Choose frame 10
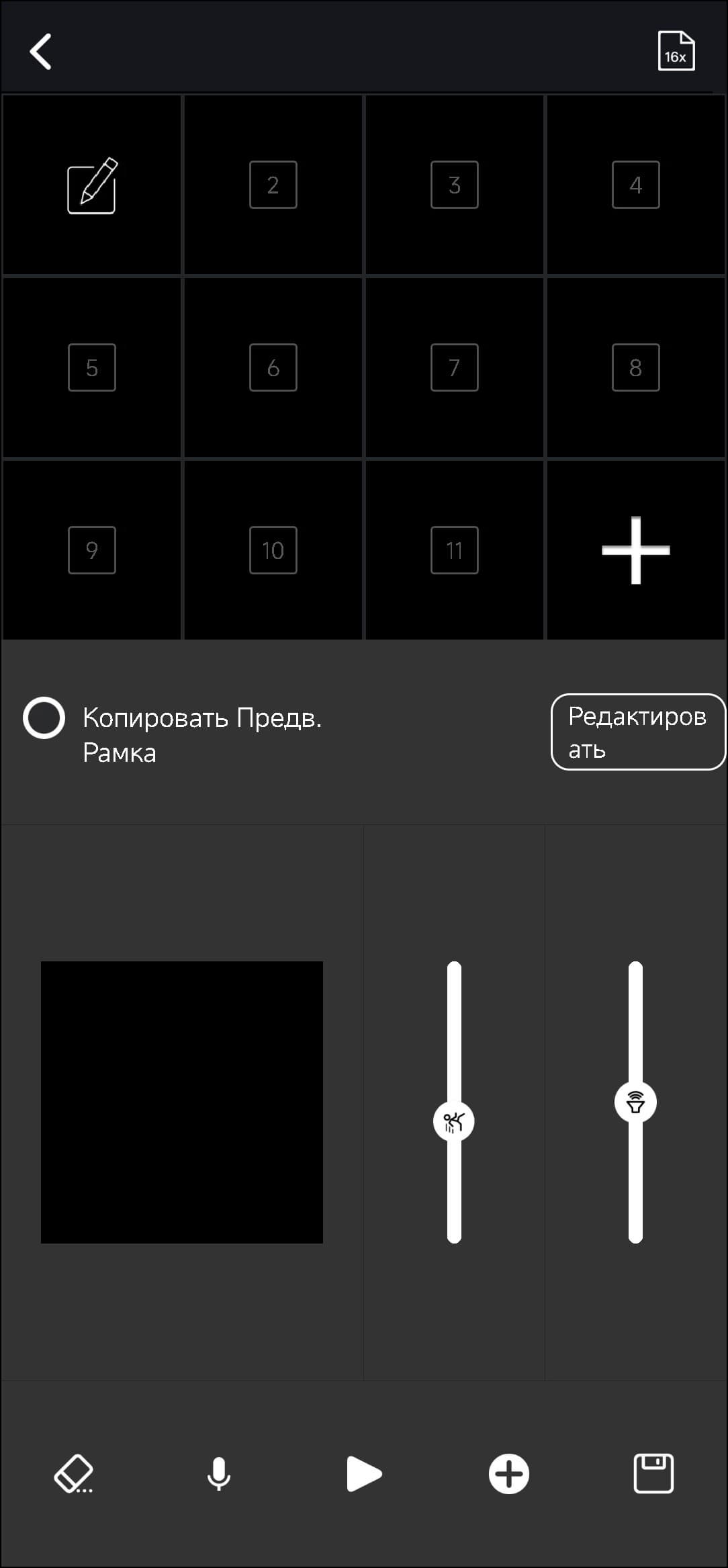The height and width of the screenshot is (1568, 728). (273, 550)
